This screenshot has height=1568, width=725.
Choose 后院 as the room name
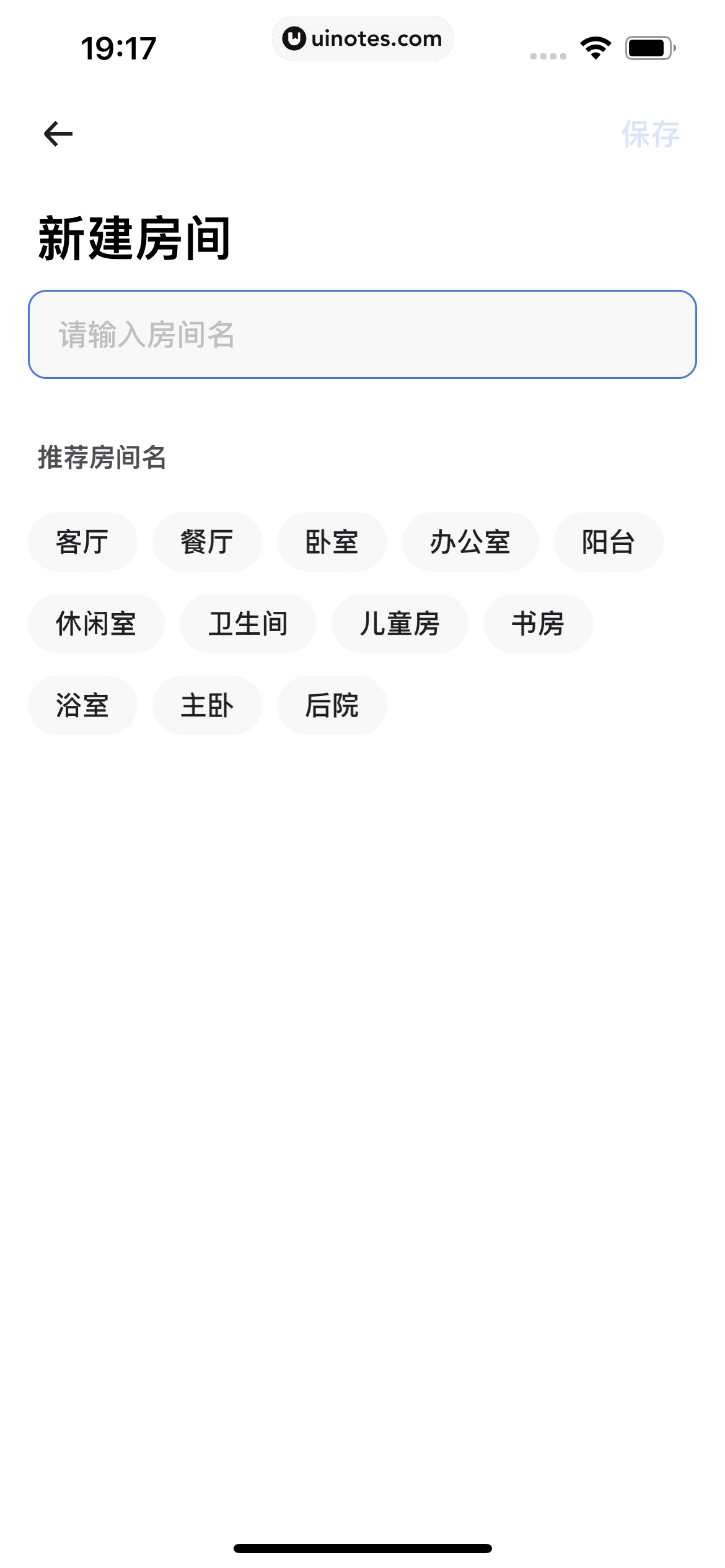[332, 705]
